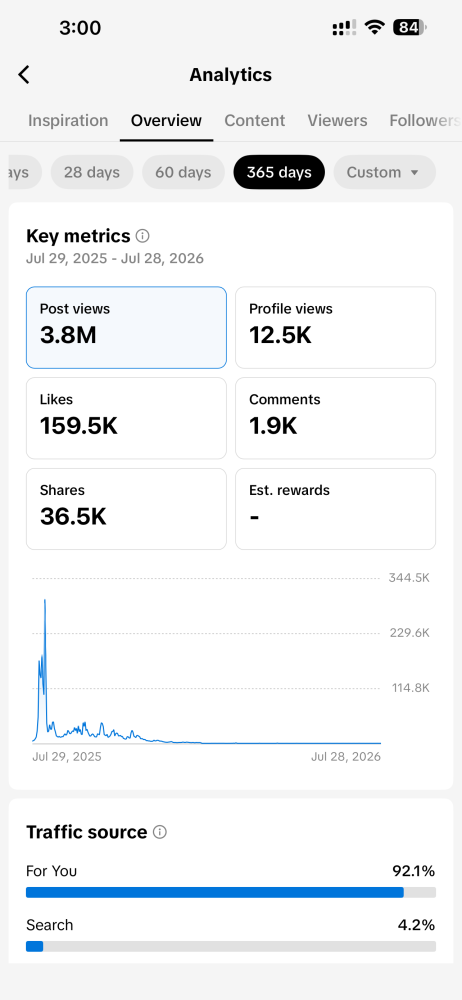Open the Followers tab
This screenshot has width=462, height=1000.
[425, 121]
